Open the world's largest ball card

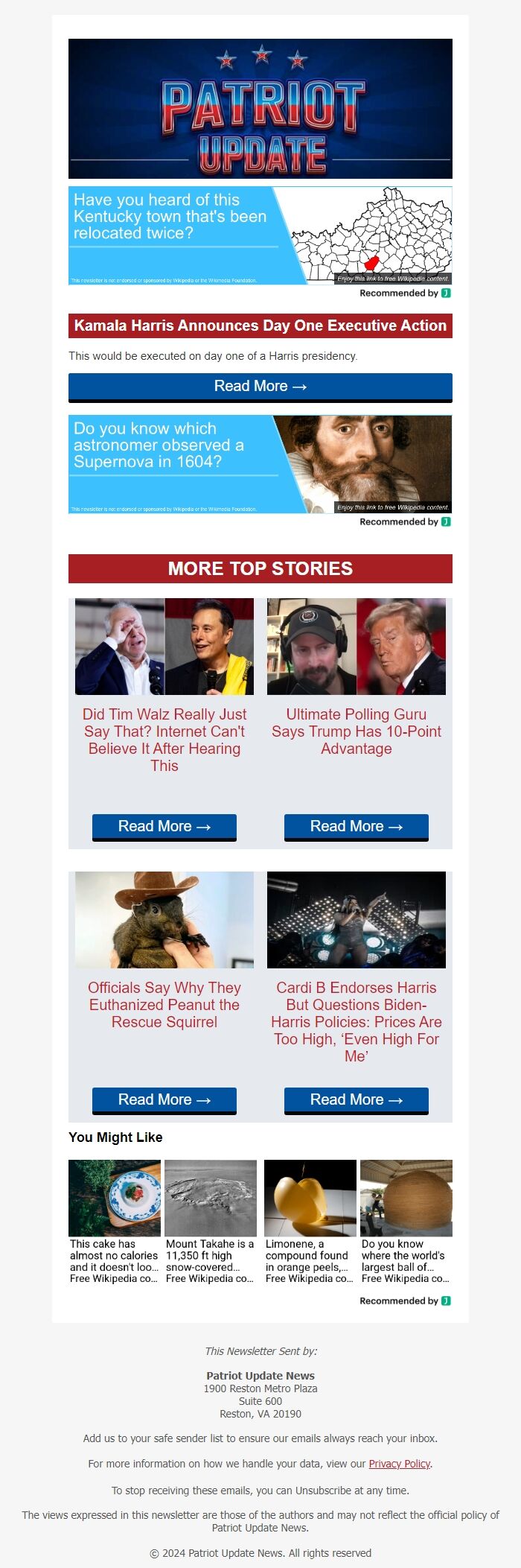[x=406, y=1222]
